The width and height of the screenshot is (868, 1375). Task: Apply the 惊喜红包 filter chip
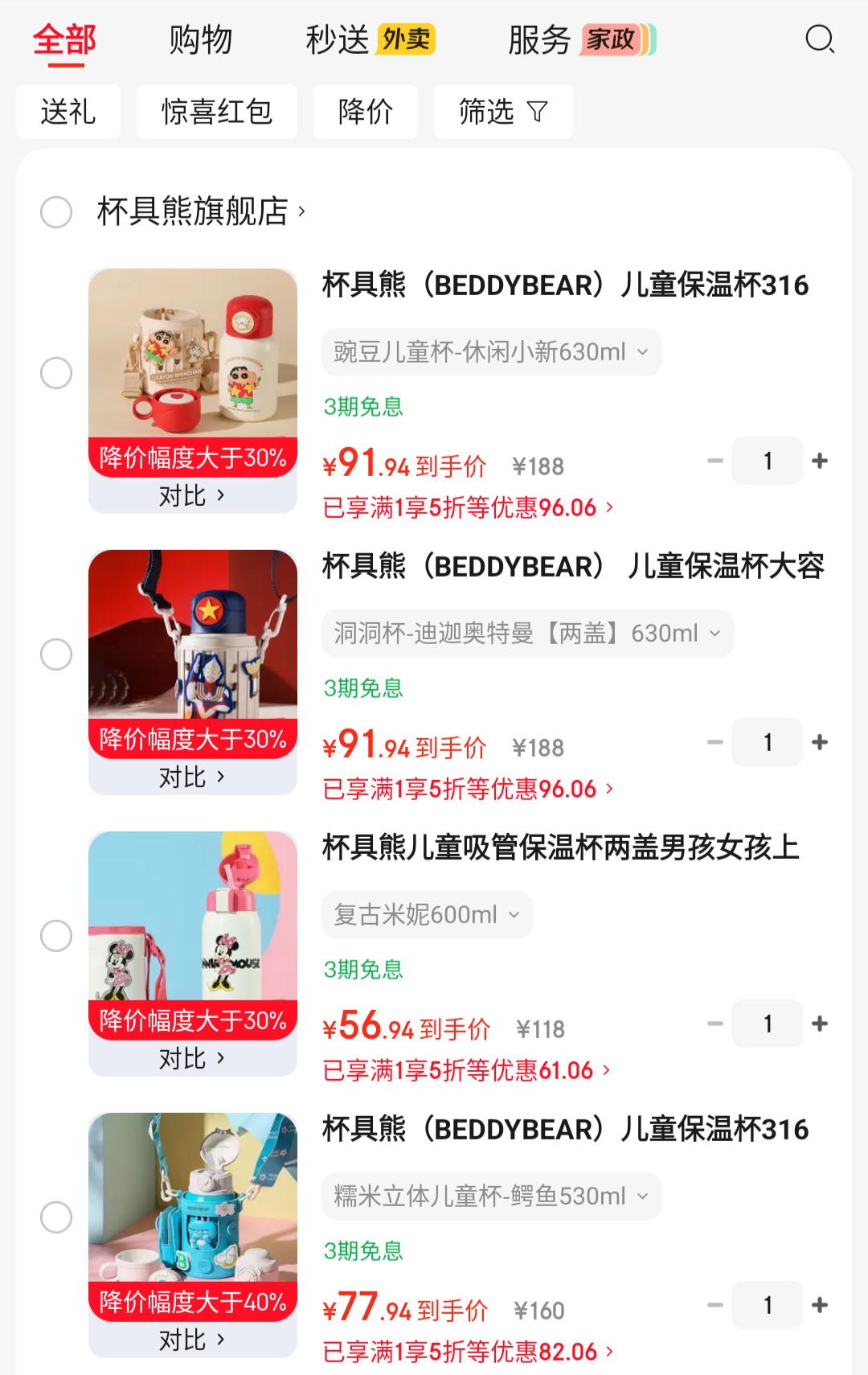click(217, 112)
